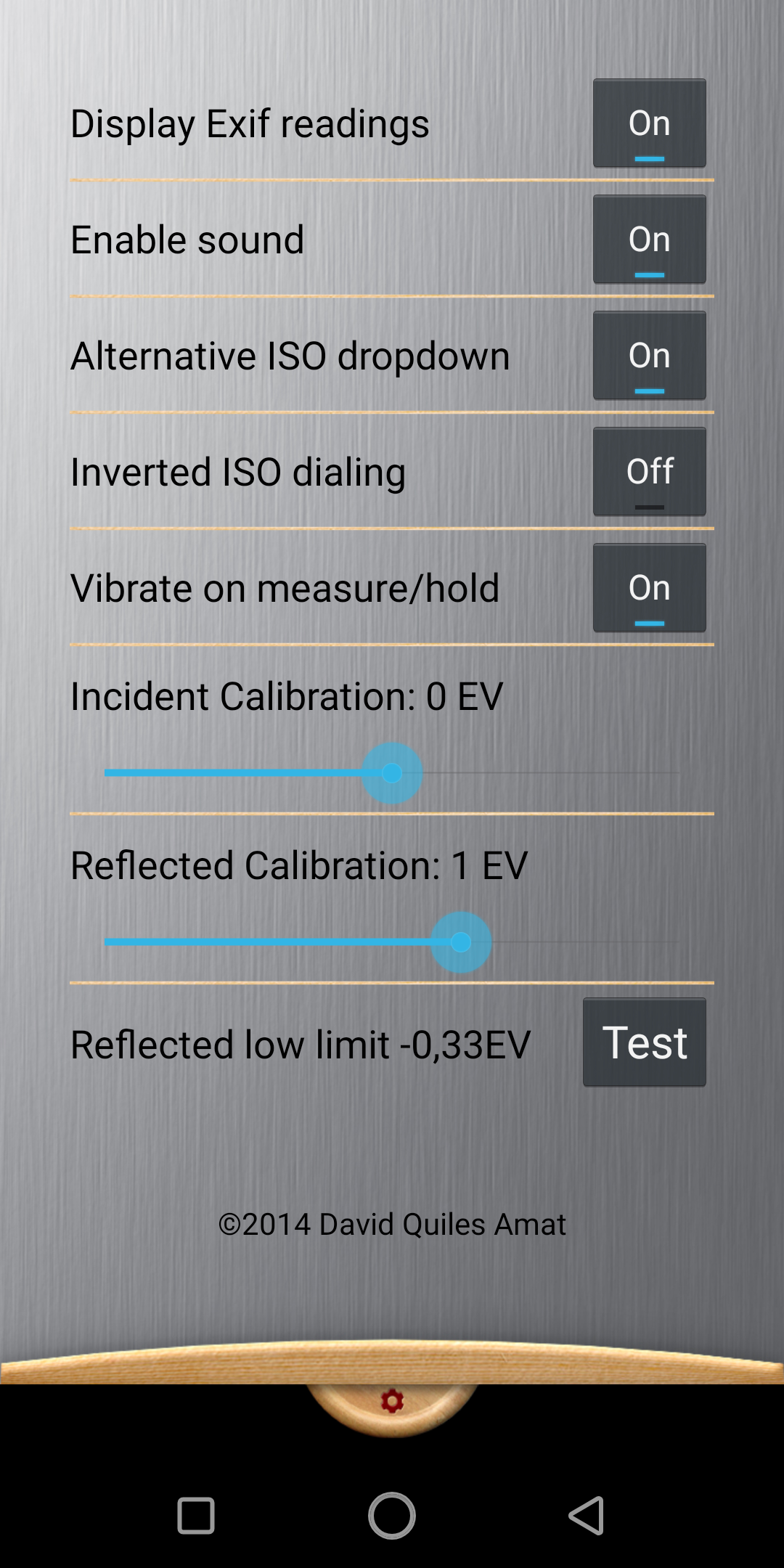This screenshot has width=784, height=1568.
Task: Open recent apps from navigation bar
Action: (x=196, y=1516)
